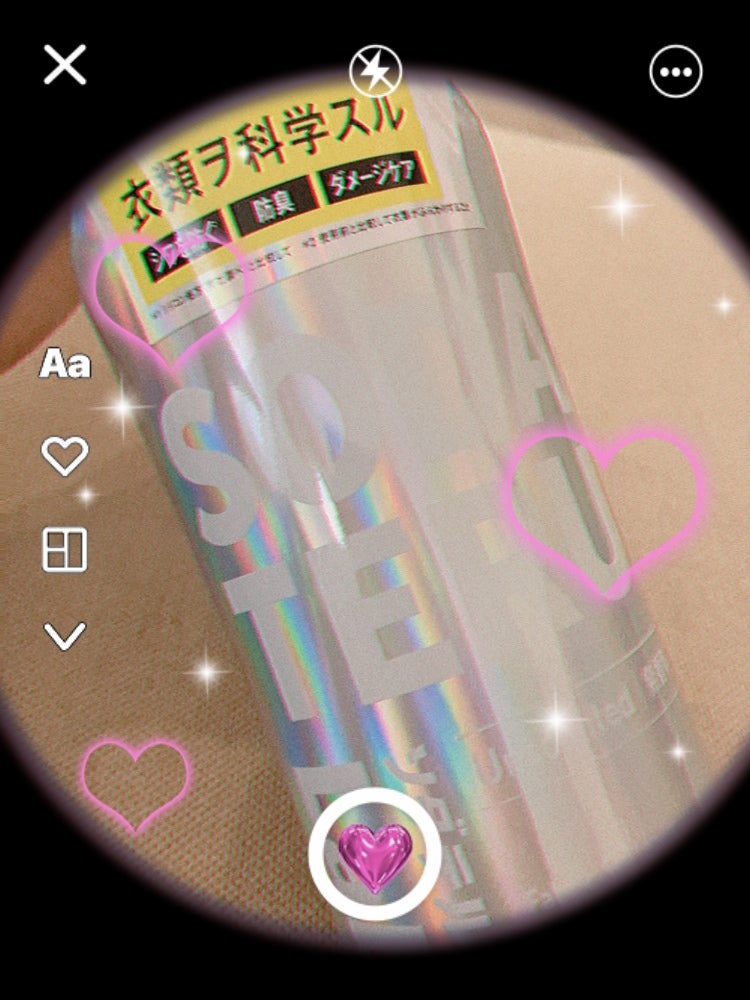Exit the editor with the X
750x1000 pixels.
64,68
